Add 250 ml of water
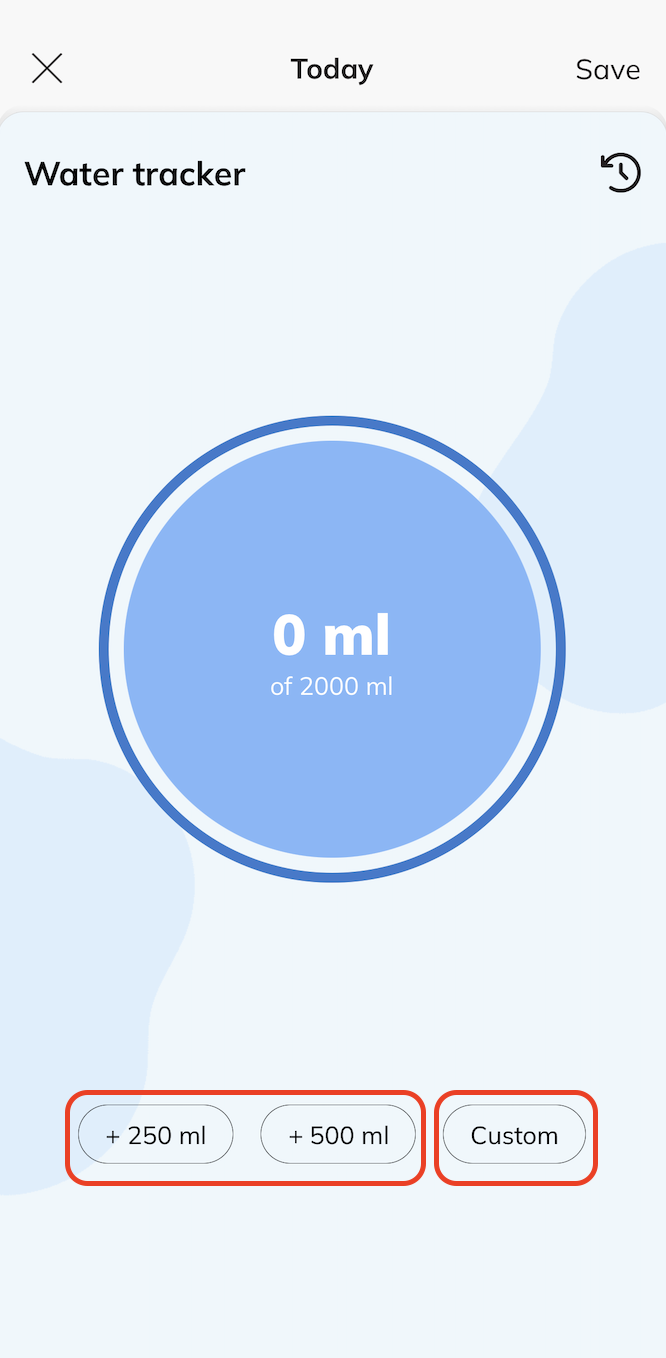 coord(156,1135)
